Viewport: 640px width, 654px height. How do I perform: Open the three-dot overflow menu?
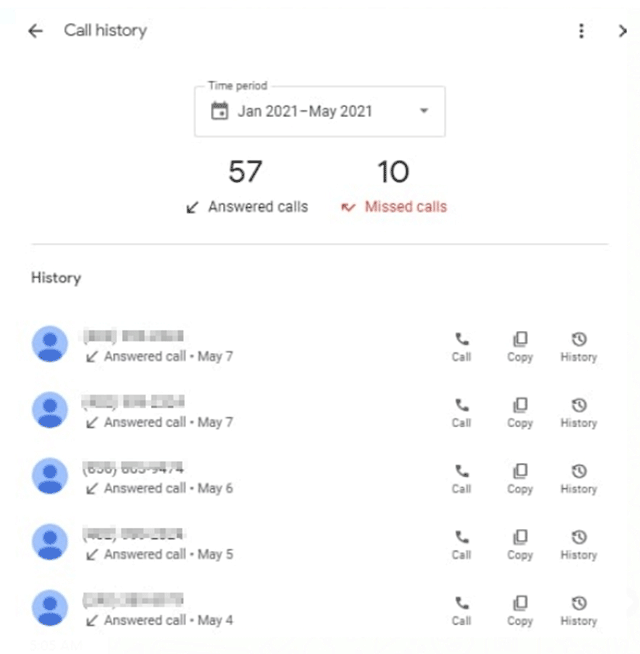pos(581,31)
